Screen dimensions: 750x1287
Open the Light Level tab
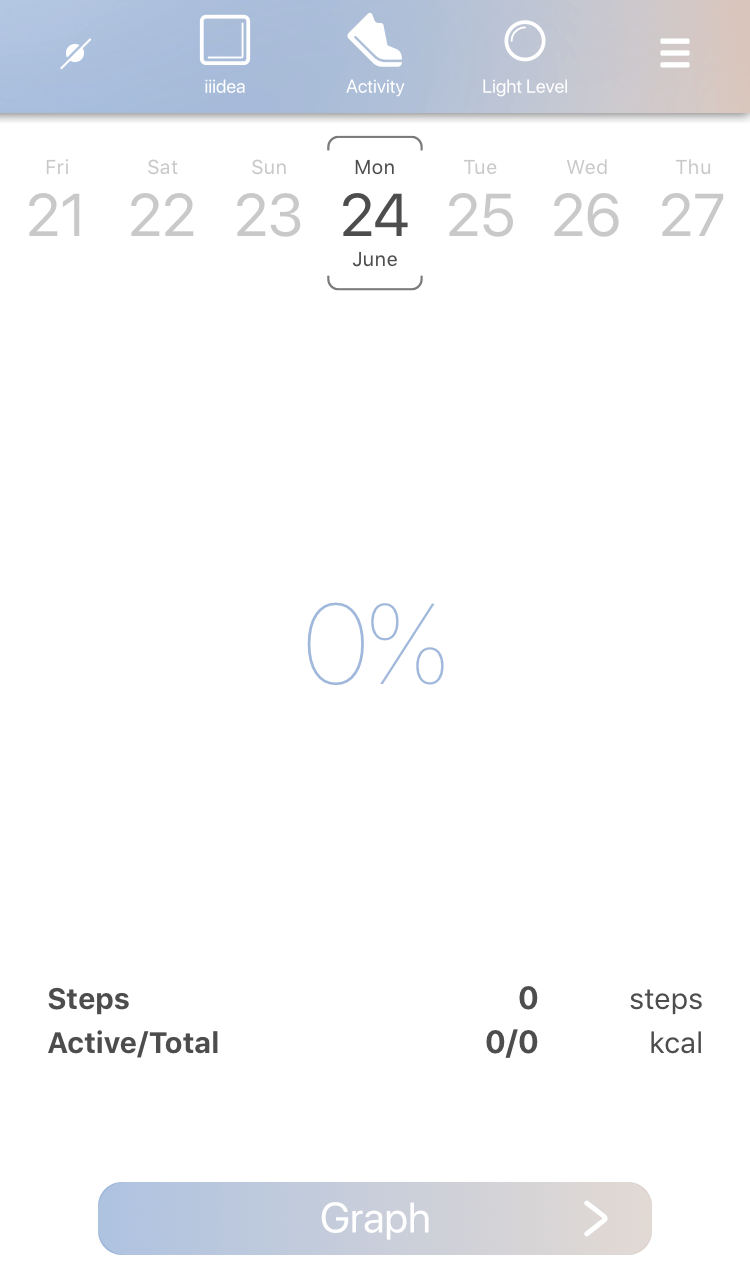[524, 55]
